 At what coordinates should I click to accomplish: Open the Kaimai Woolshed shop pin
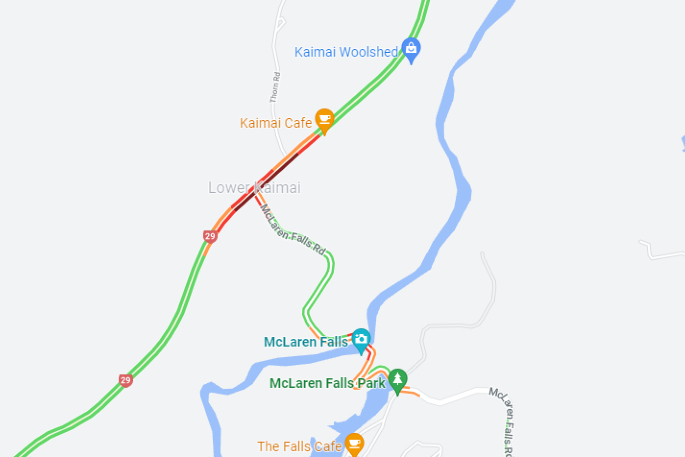pos(410,48)
